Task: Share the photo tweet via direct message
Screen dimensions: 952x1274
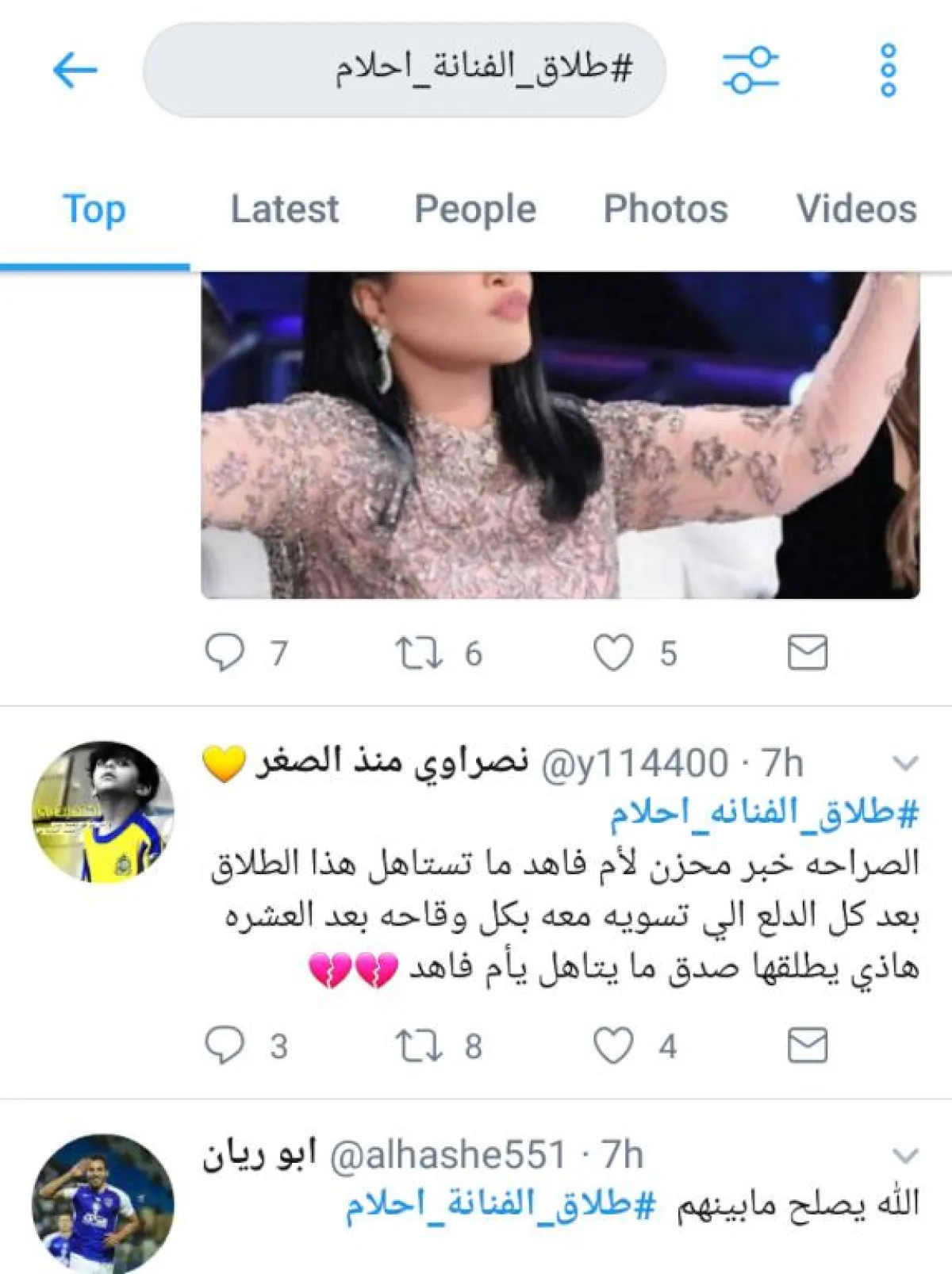Action: coord(807,653)
